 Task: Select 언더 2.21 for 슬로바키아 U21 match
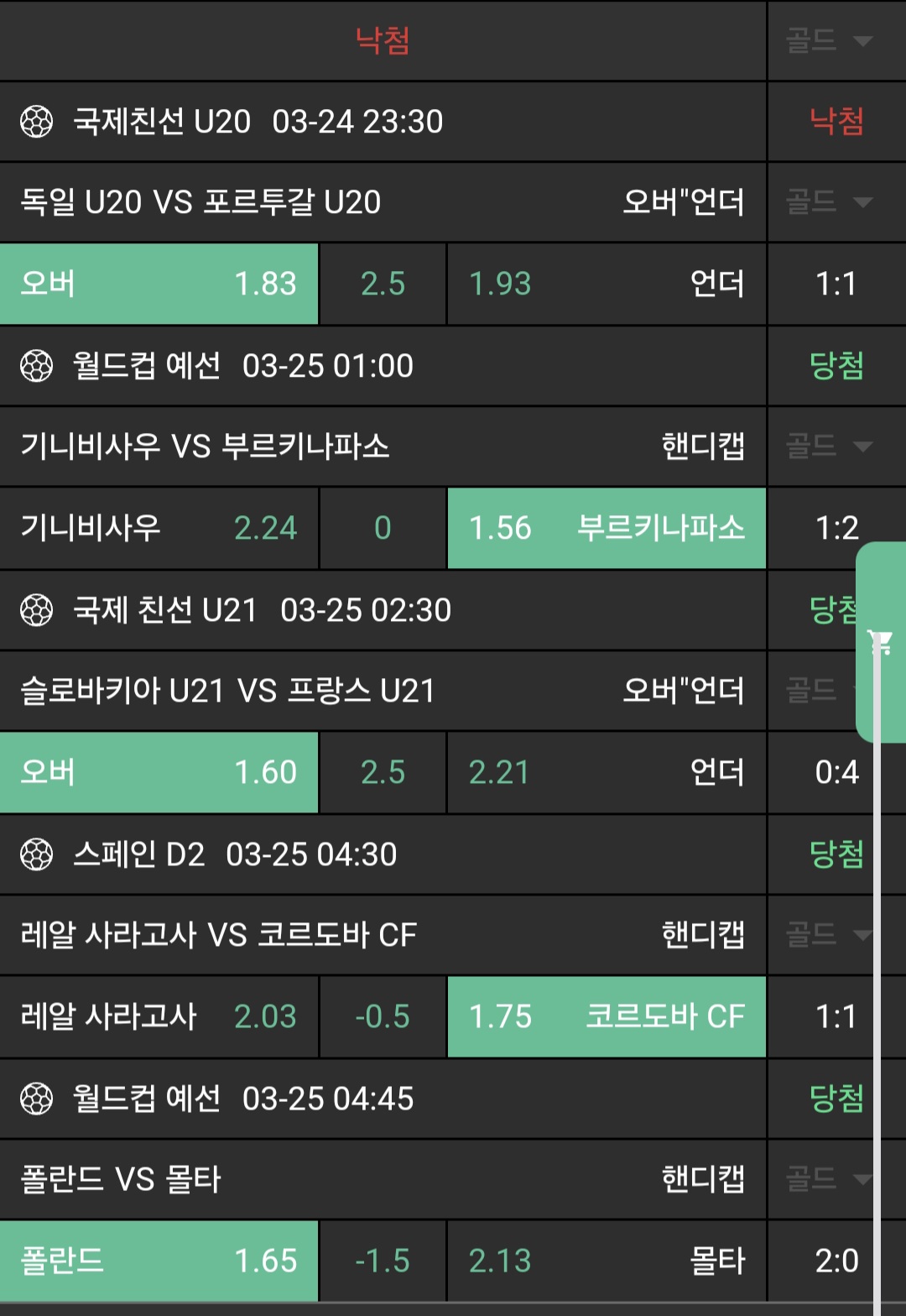coord(607,772)
